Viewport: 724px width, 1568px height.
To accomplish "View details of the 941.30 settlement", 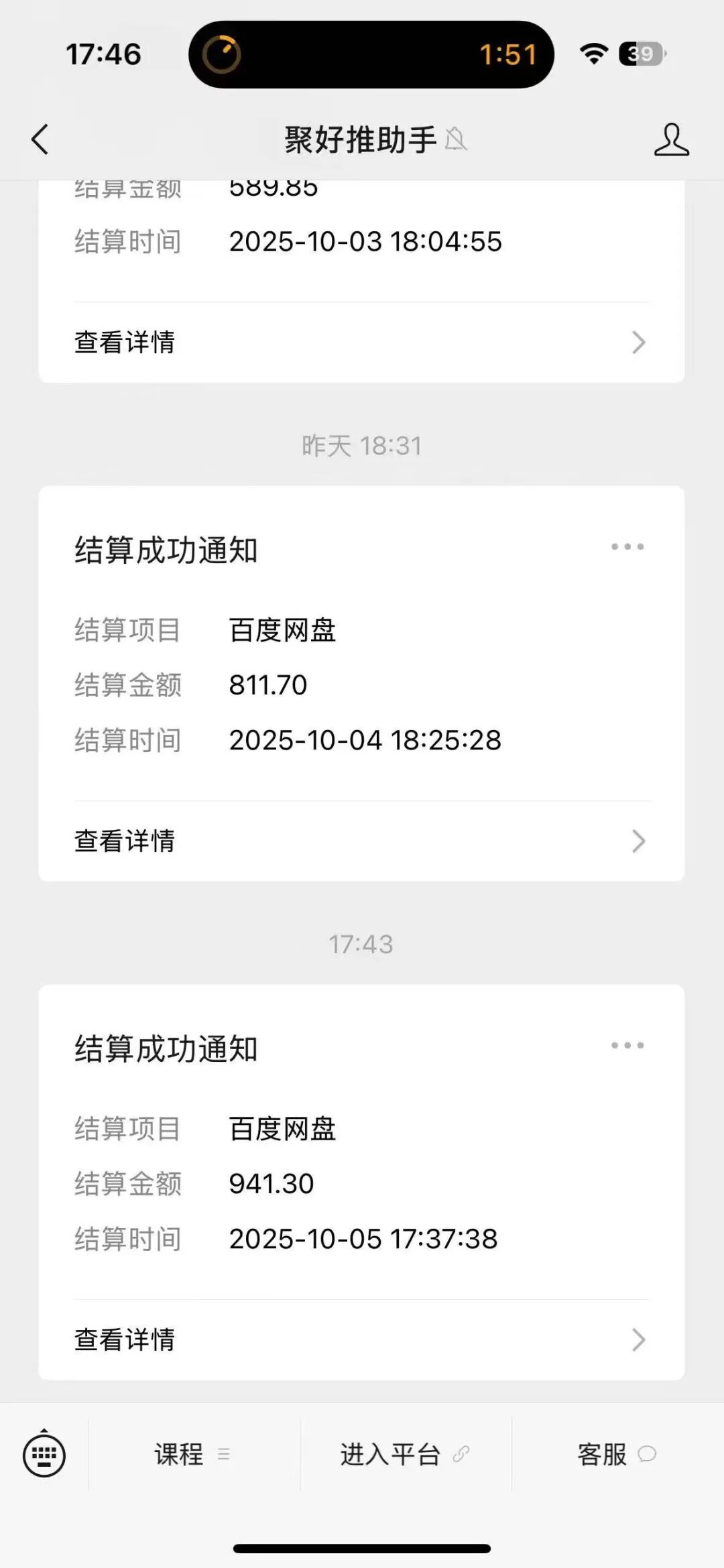I will click(x=361, y=1340).
